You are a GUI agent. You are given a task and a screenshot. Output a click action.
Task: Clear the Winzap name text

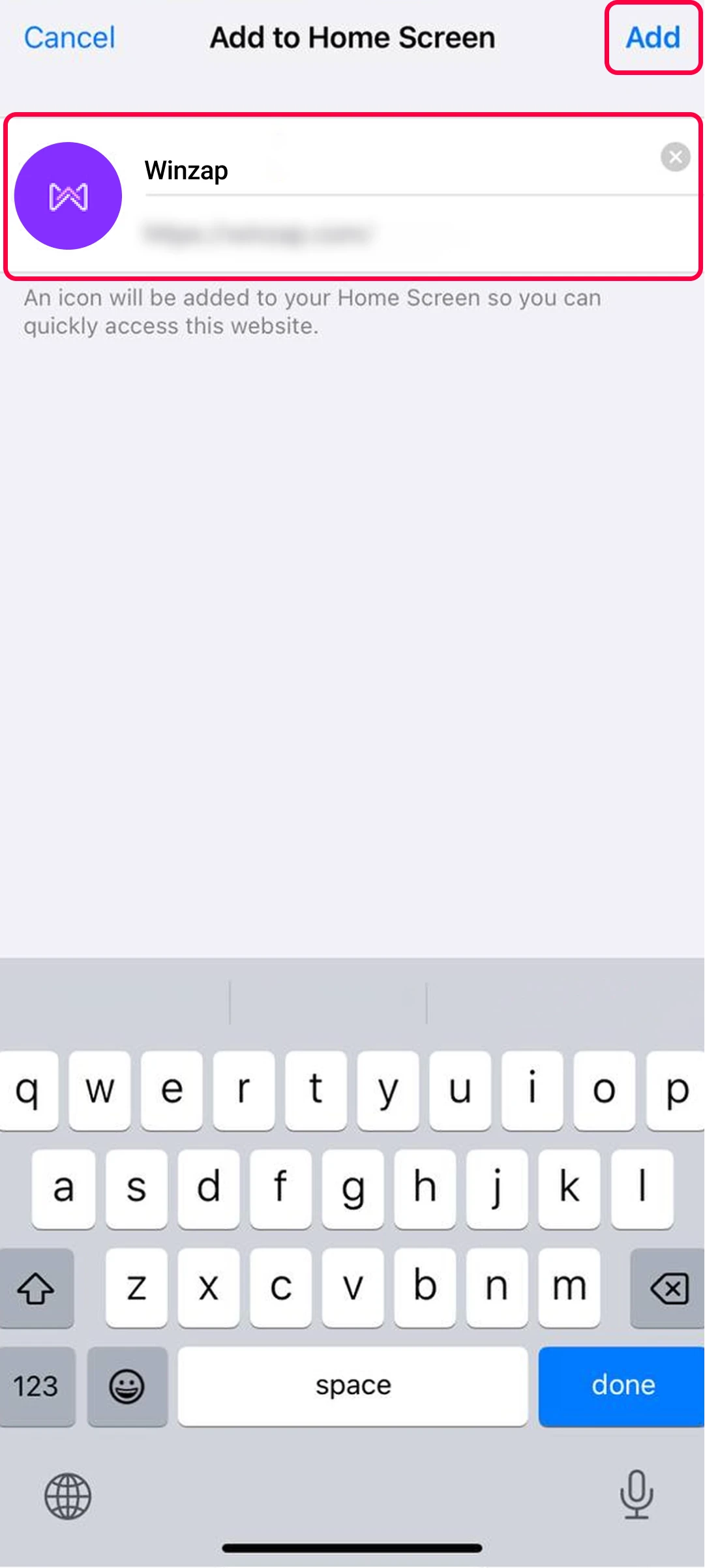tap(675, 157)
